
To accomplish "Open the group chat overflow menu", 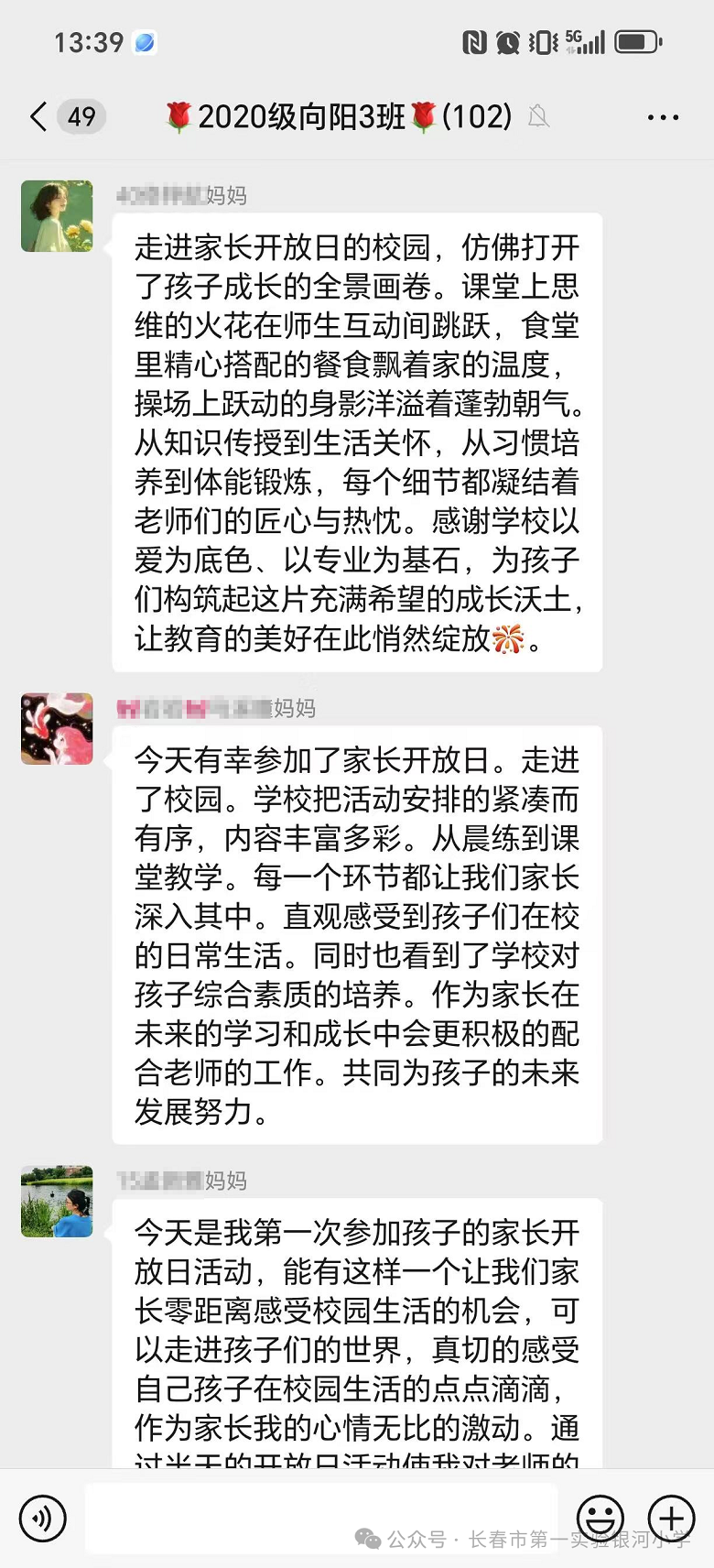I will click(663, 117).
